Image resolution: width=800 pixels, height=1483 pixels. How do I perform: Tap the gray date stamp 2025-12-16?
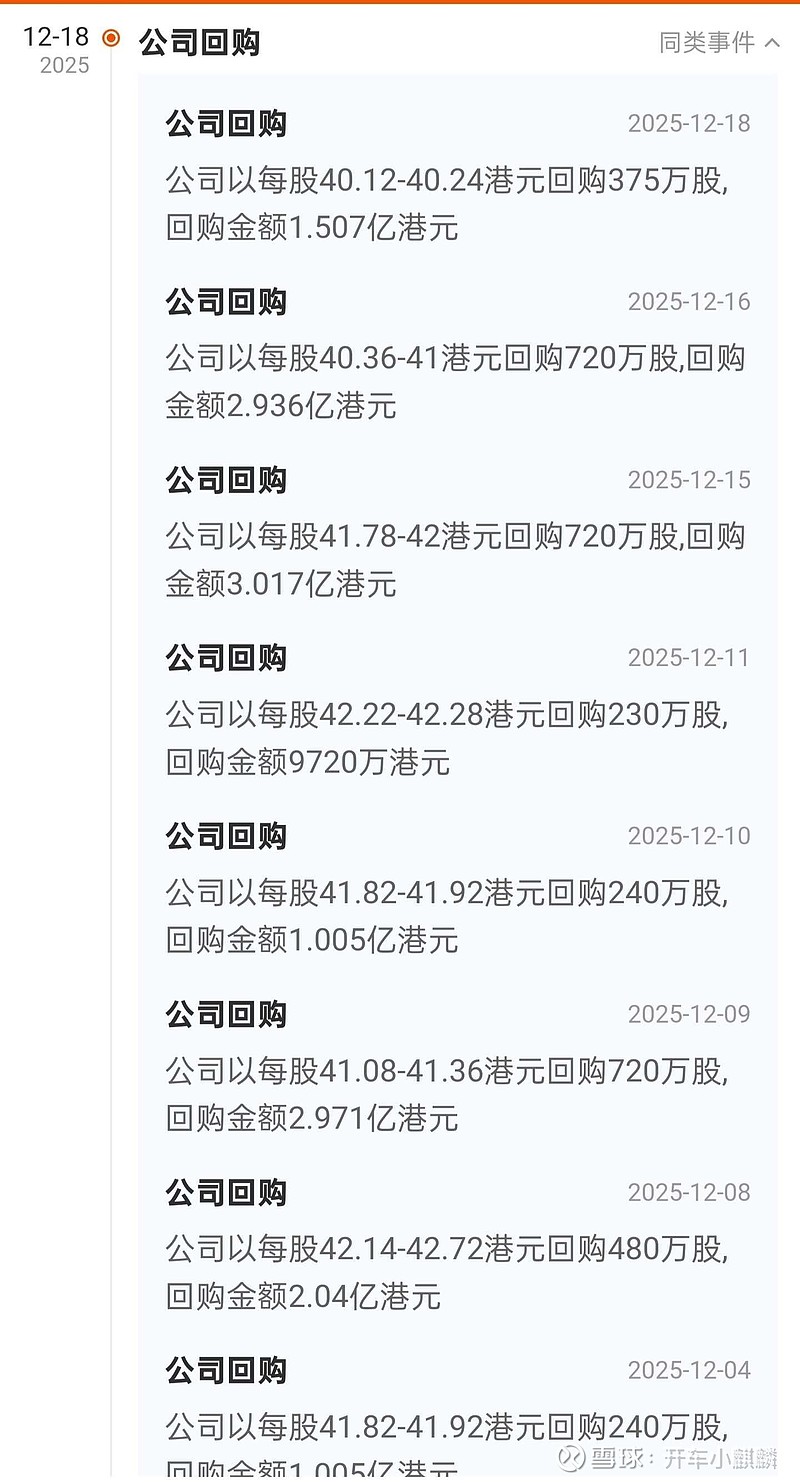688,301
